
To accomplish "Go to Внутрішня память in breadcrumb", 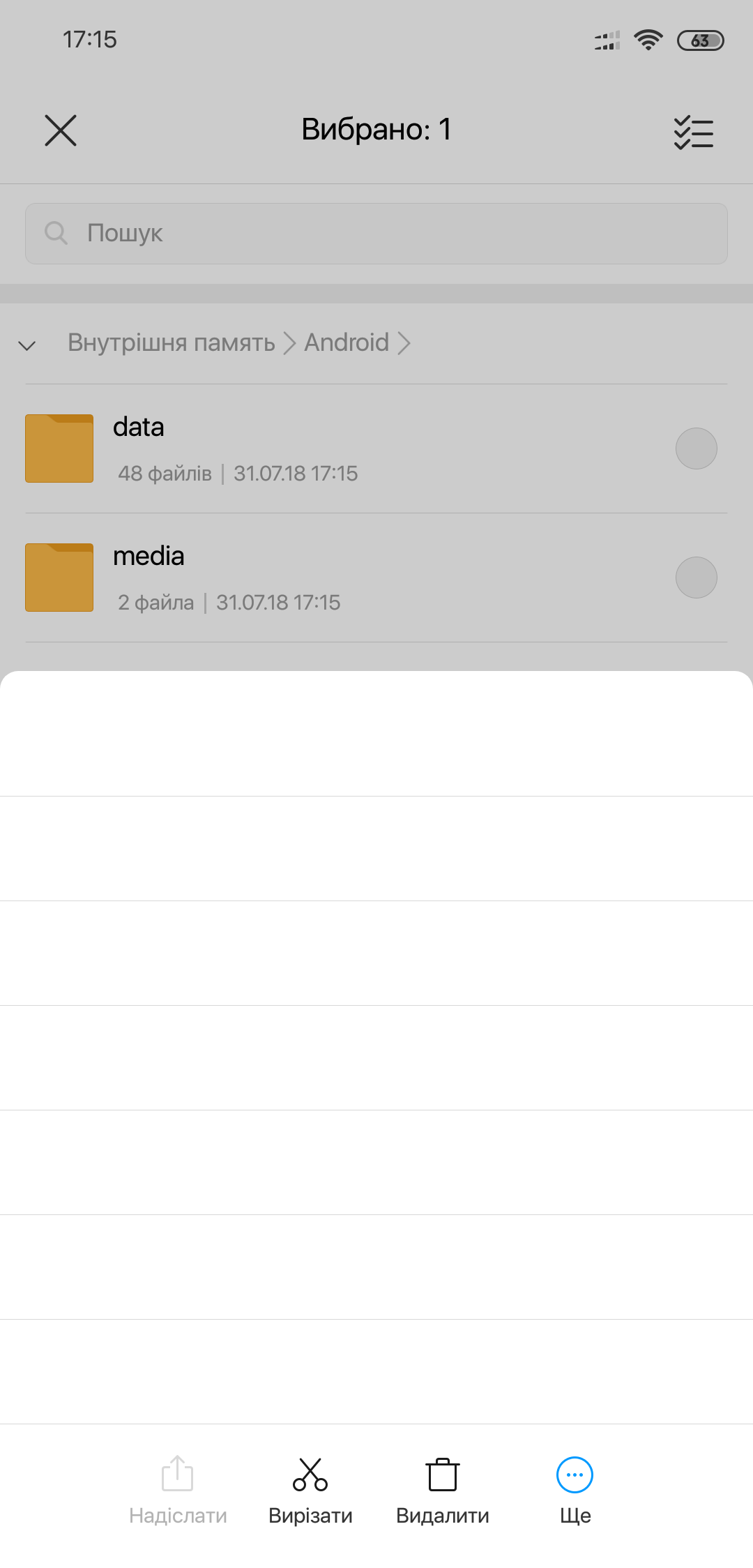I will [x=171, y=343].
